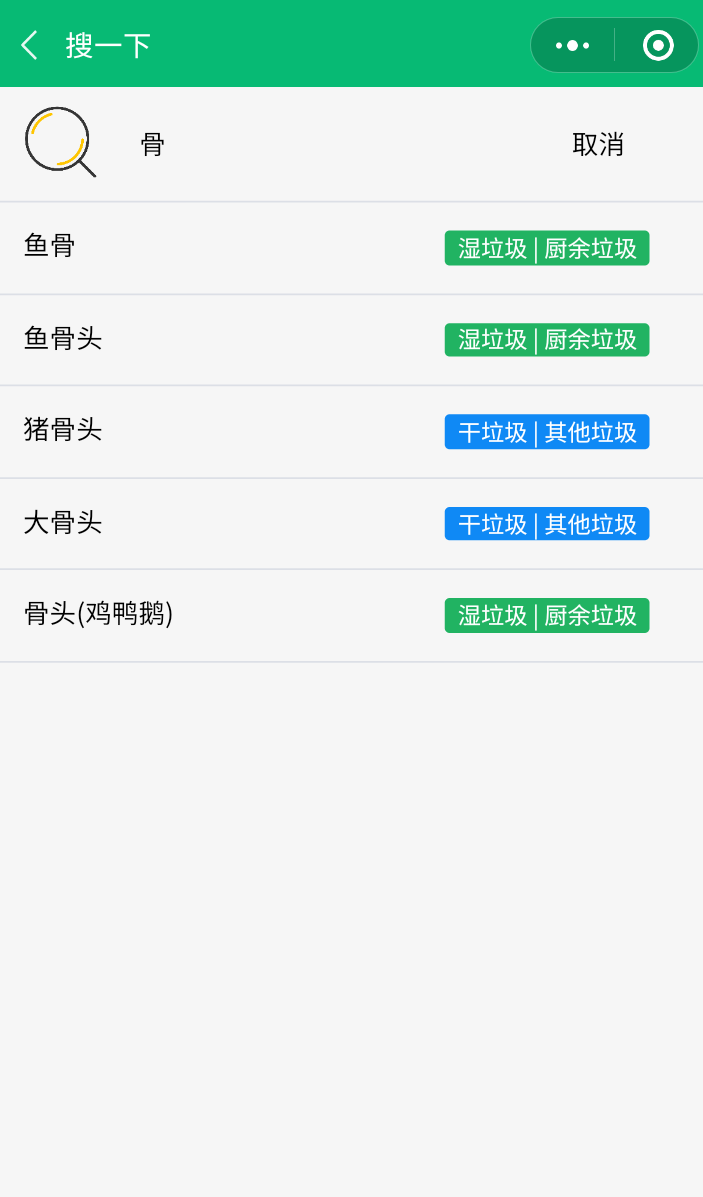Screen dimensions: 703x1197
Task: Open the 鱼骨 result
Action: [x=351, y=248]
